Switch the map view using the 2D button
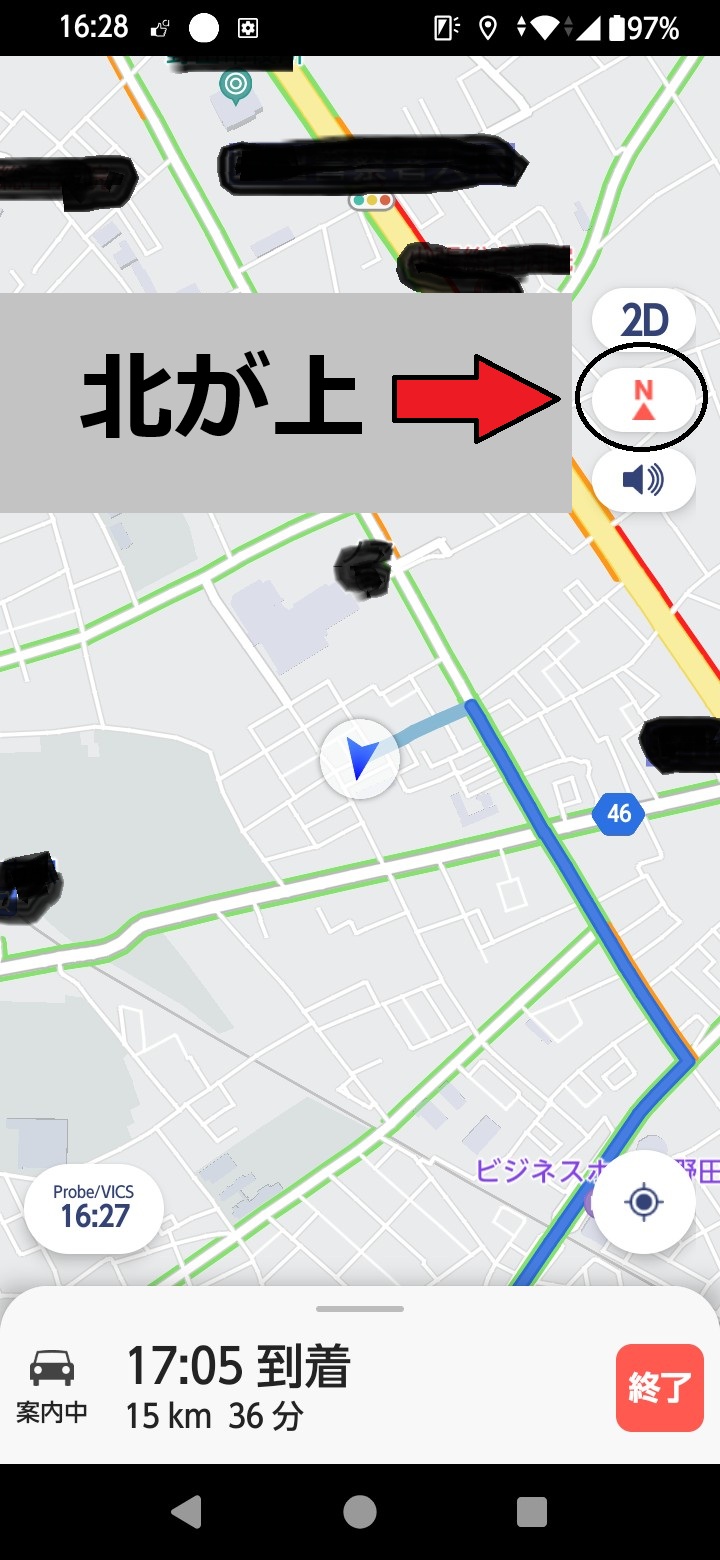This screenshot has width=720, height=1560. [x=643, y=320]
